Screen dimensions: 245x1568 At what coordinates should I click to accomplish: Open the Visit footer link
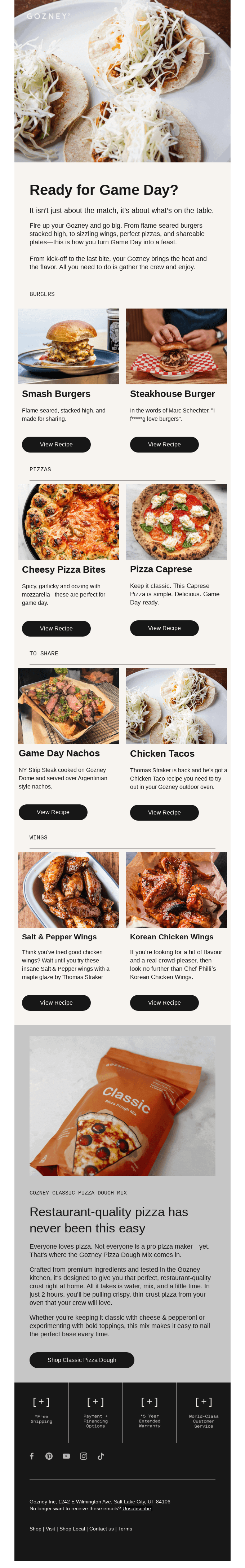[50, 1528]
